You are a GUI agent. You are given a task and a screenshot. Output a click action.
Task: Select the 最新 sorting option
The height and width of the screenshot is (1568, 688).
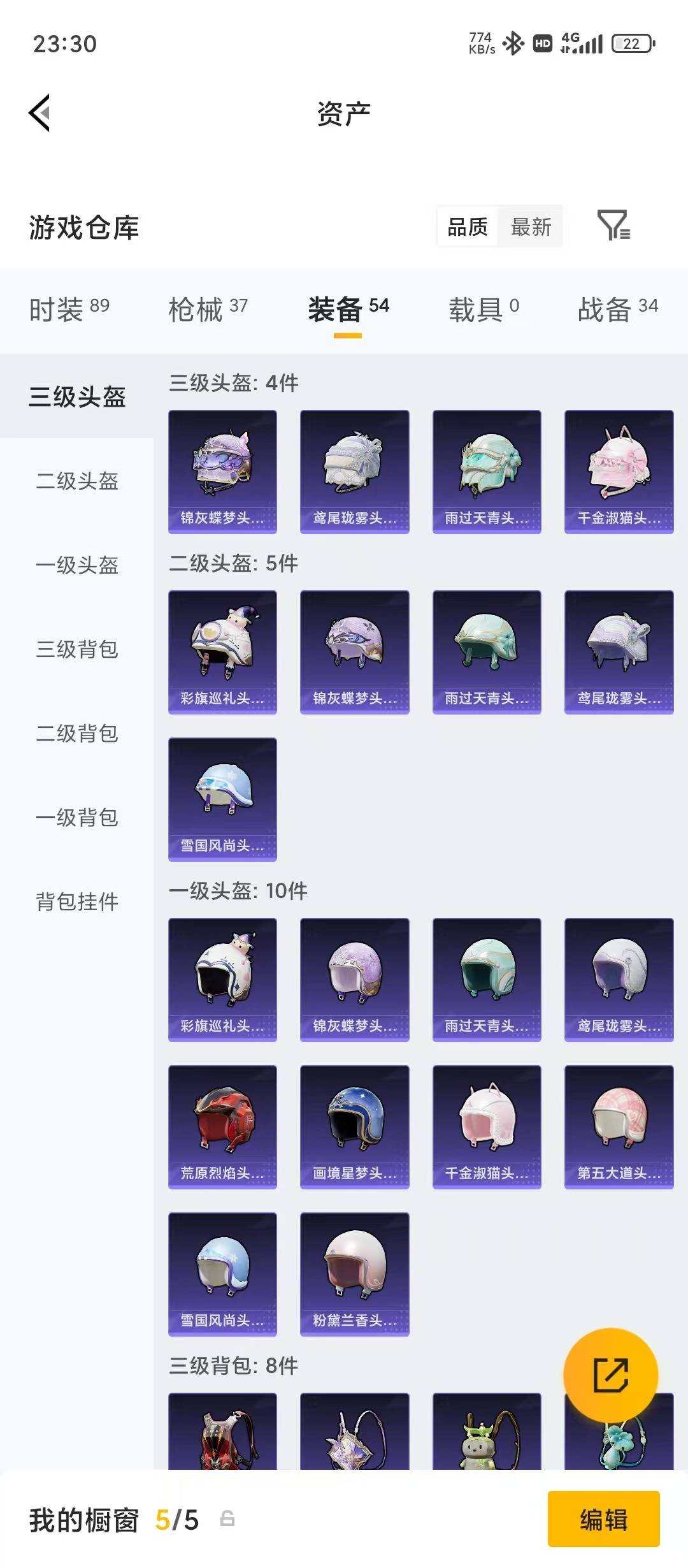click(531, 228)
